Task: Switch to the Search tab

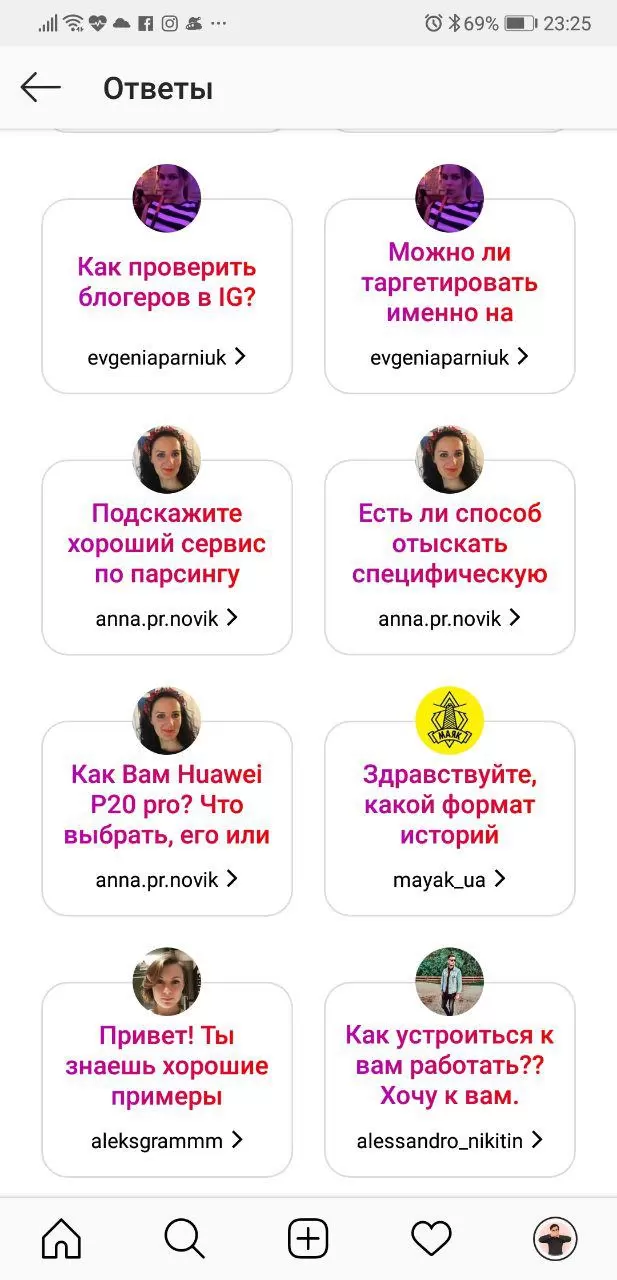Action: 184,1239
